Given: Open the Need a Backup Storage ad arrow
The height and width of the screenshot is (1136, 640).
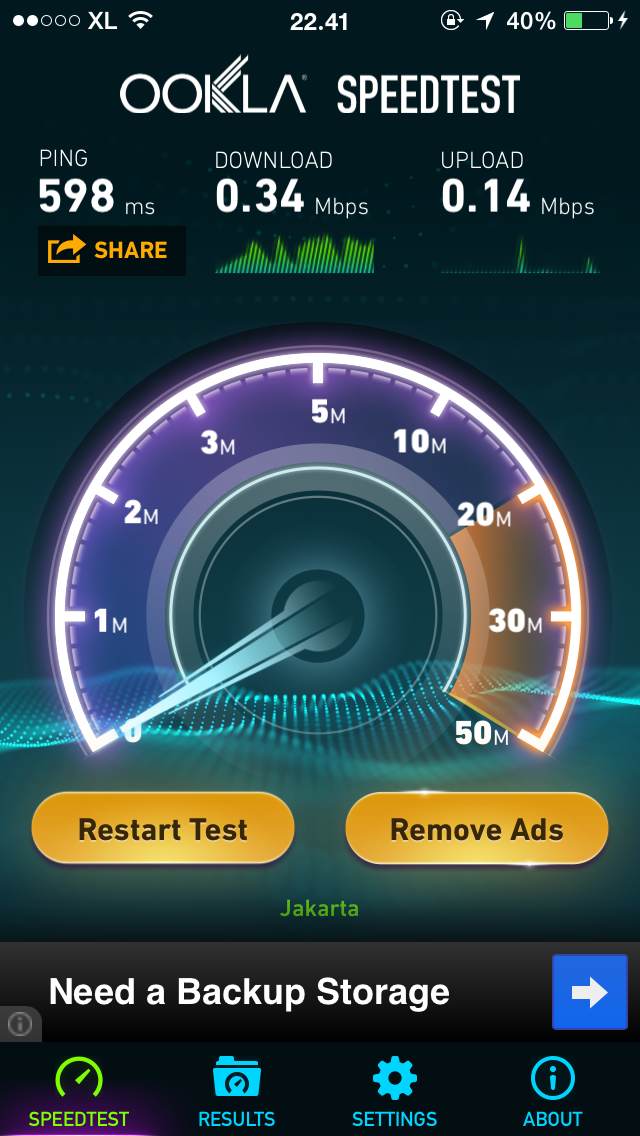Looking at the screenshot, I should pos(590,992).
